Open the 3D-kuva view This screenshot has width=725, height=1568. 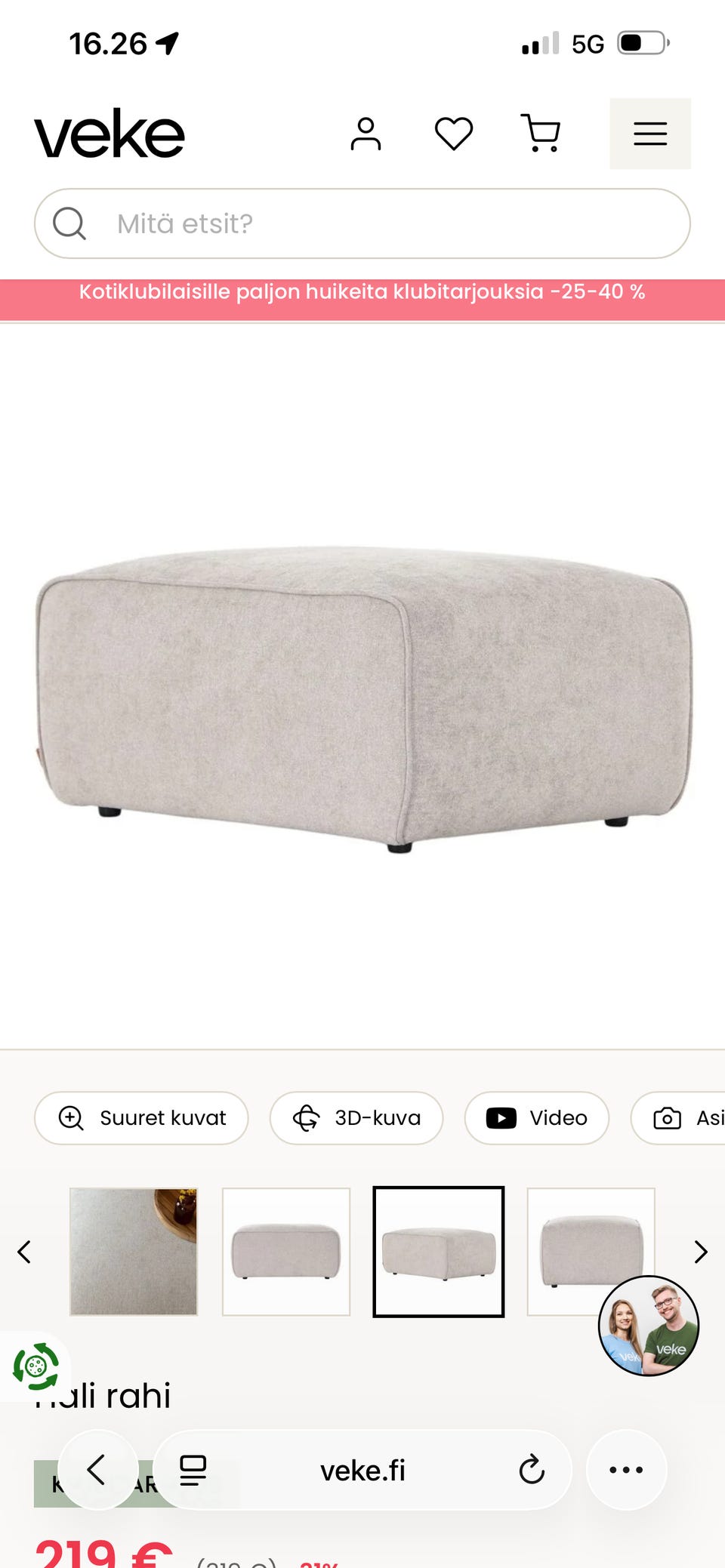[356, 1118]
